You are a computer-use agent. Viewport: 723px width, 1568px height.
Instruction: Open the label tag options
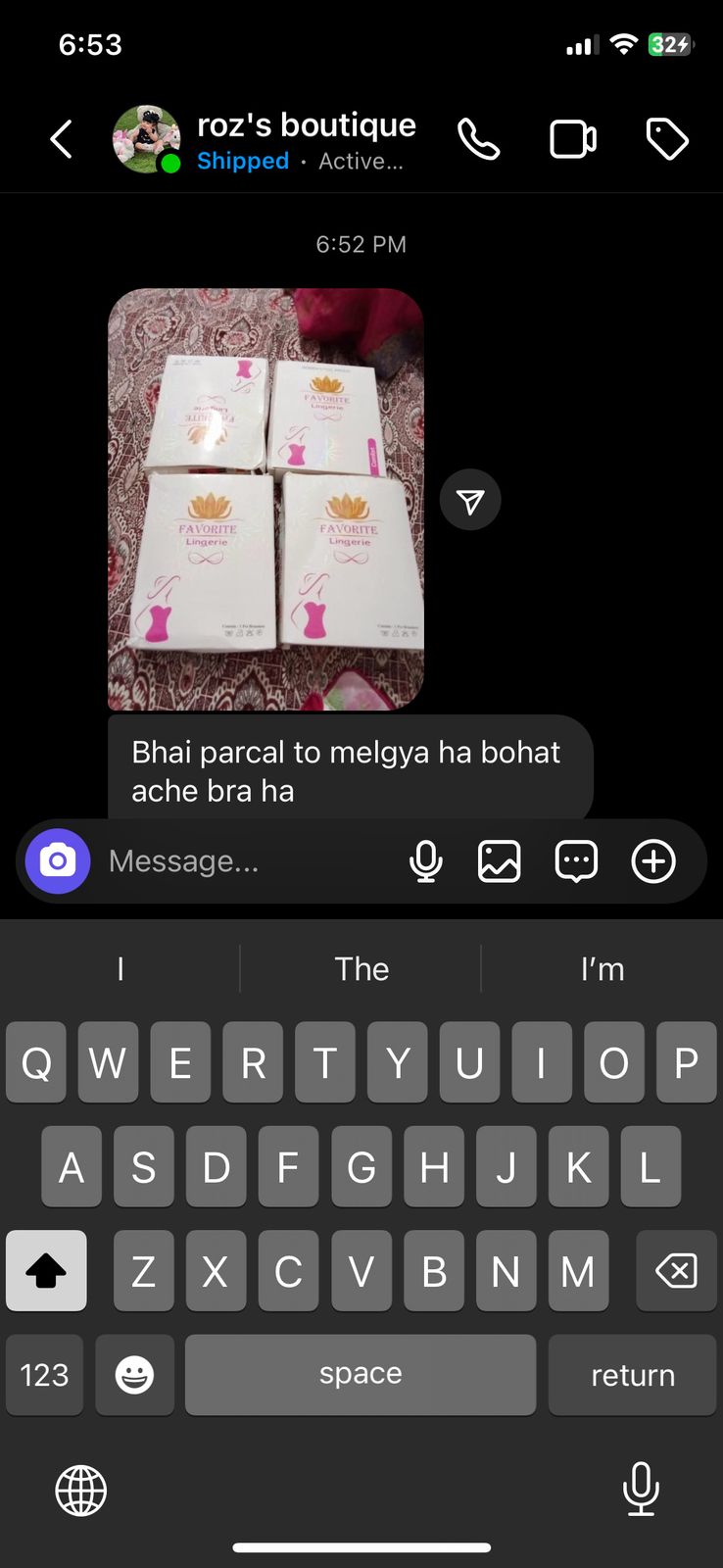click(667, 139)
